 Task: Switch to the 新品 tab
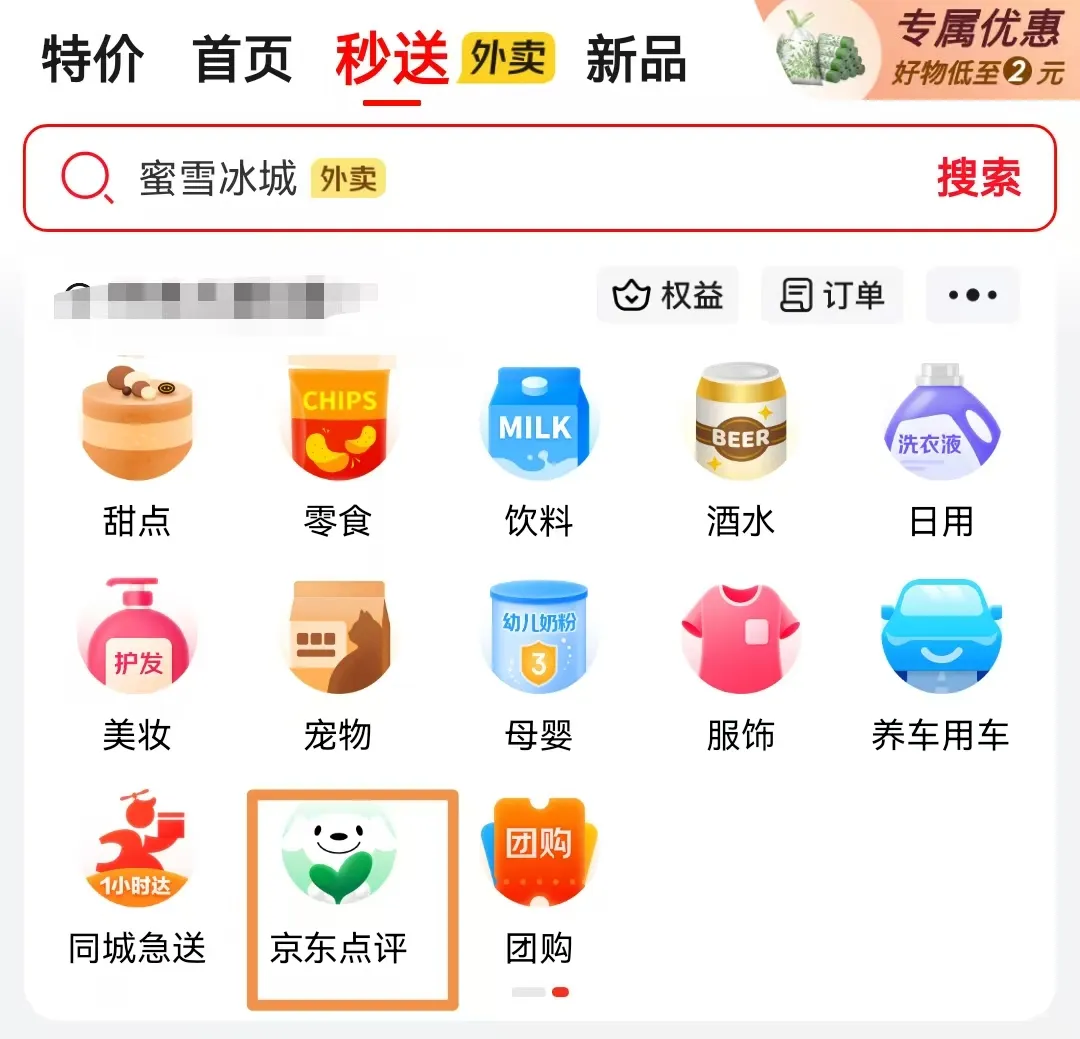click(x=636, y=60)
